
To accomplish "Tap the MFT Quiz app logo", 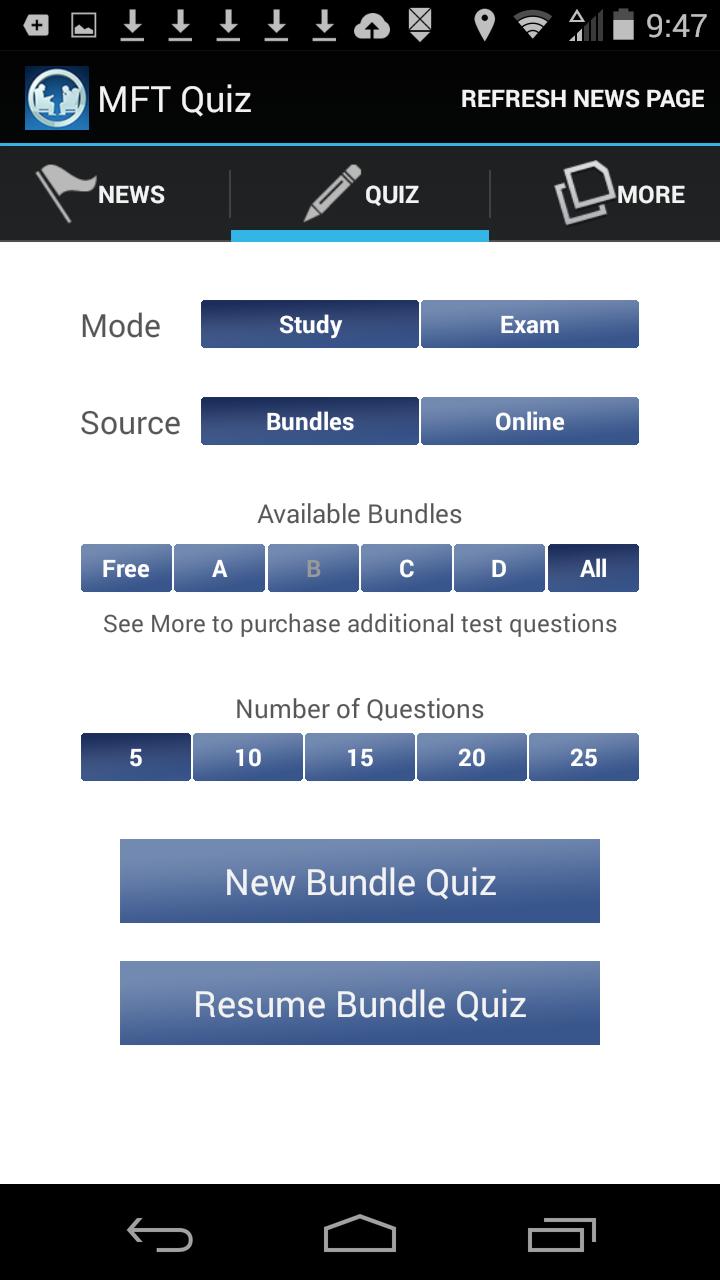I will [x=55, y=97].
